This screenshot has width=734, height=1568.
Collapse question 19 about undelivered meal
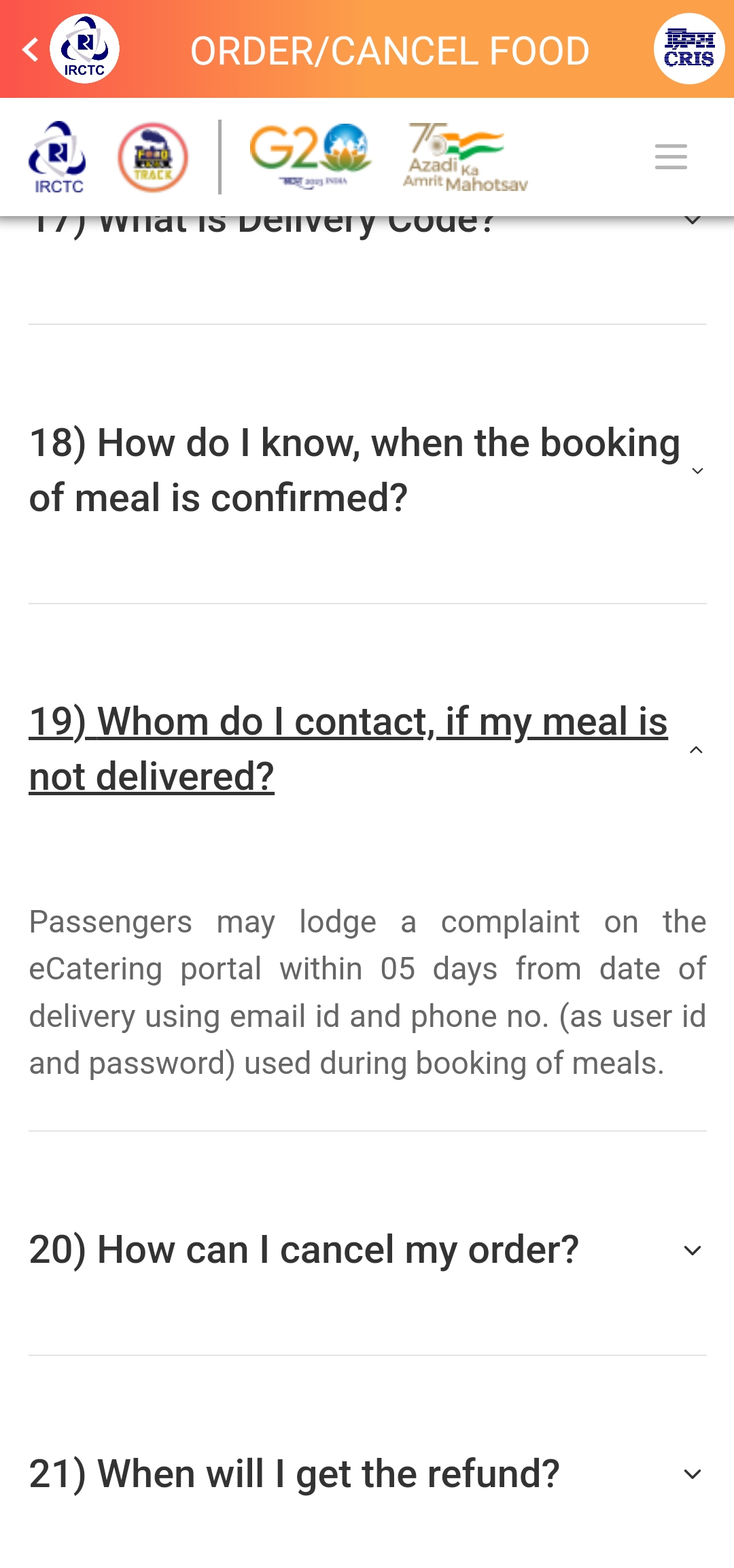[368, 749]
